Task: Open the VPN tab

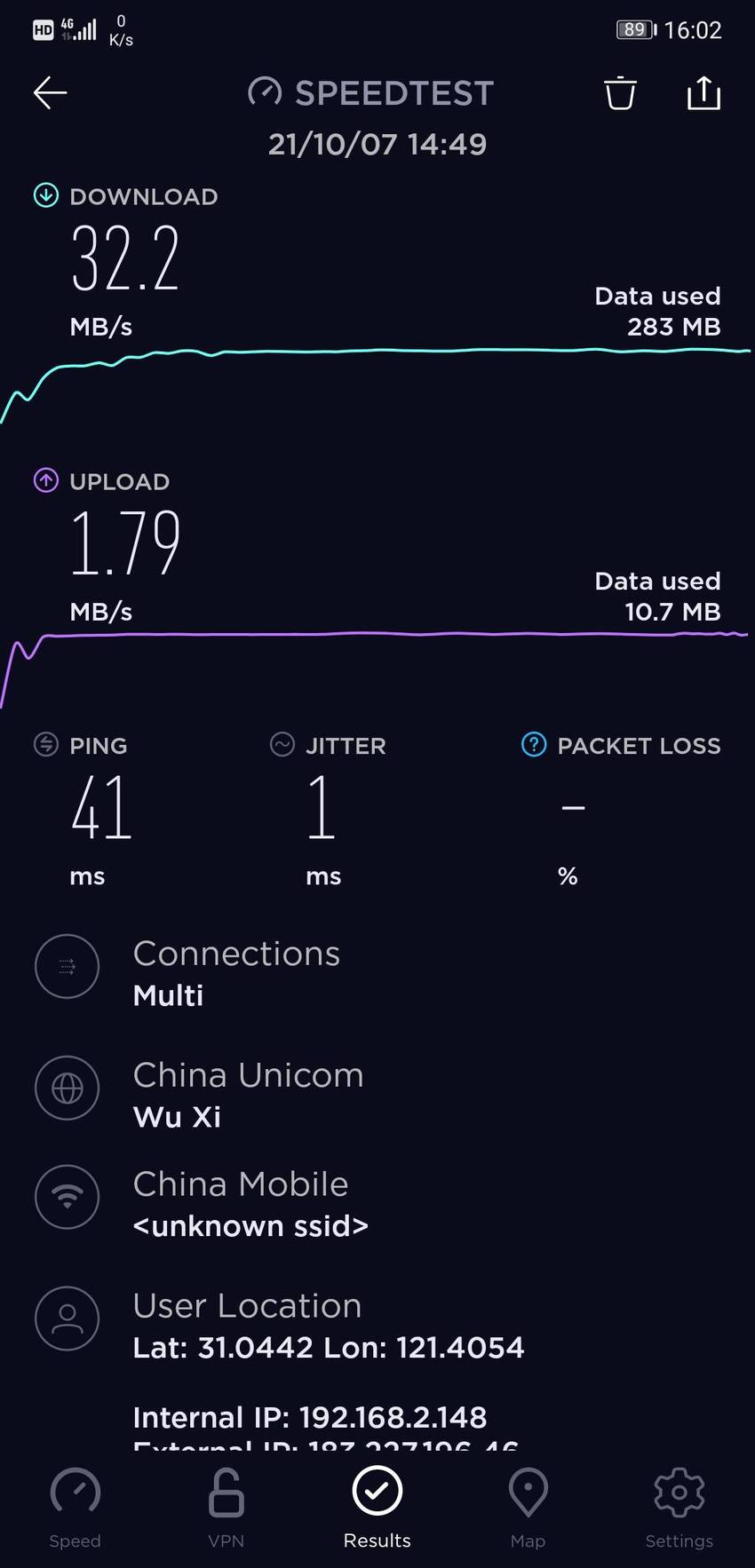Action: (226, 1509)
